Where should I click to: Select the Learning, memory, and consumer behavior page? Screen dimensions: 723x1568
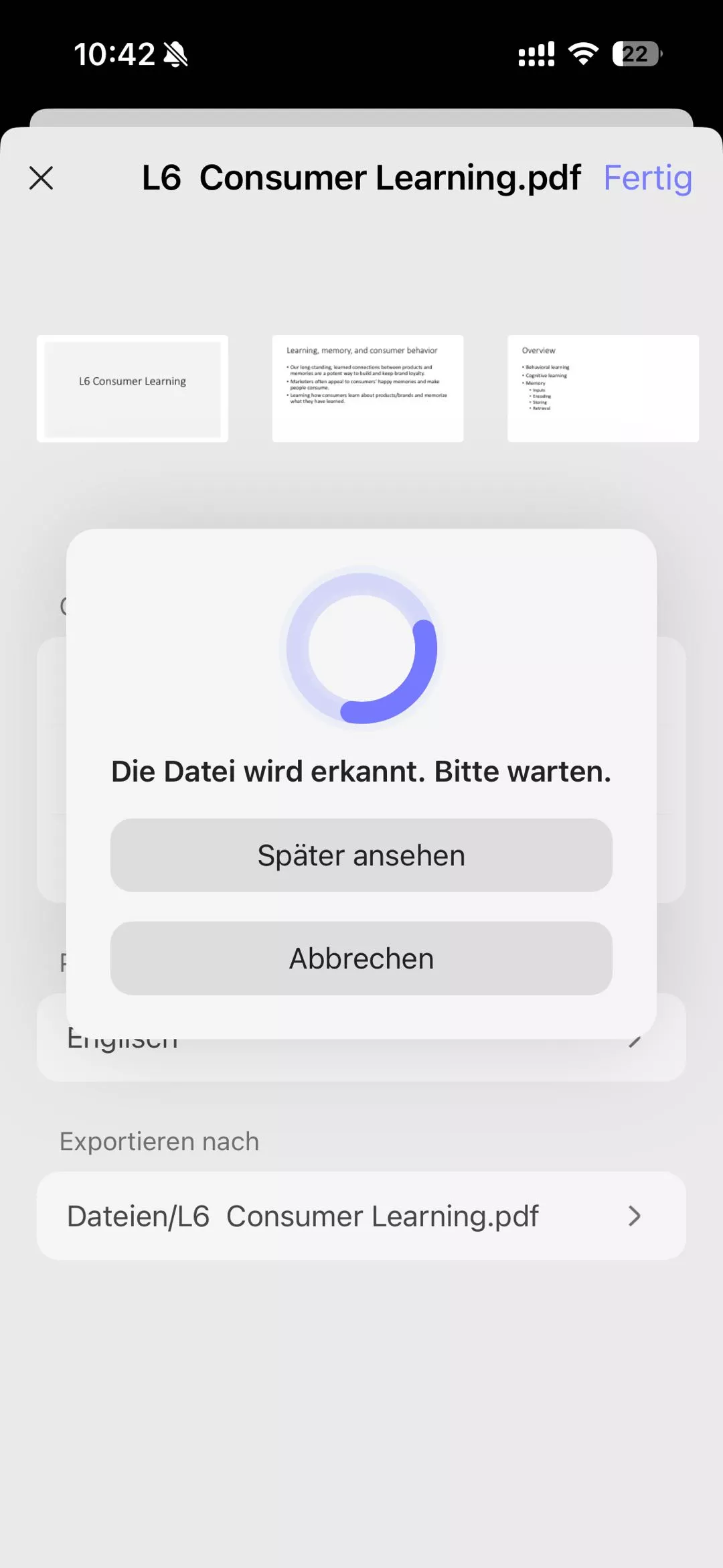[x=368, y=388]
